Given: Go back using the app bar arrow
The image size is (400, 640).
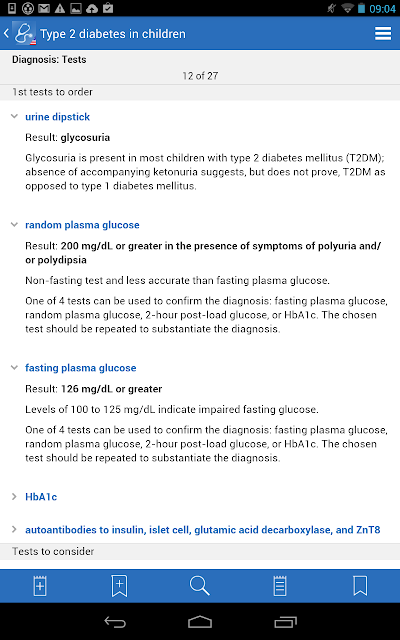Looking at the screenshot, I should 7,33.
